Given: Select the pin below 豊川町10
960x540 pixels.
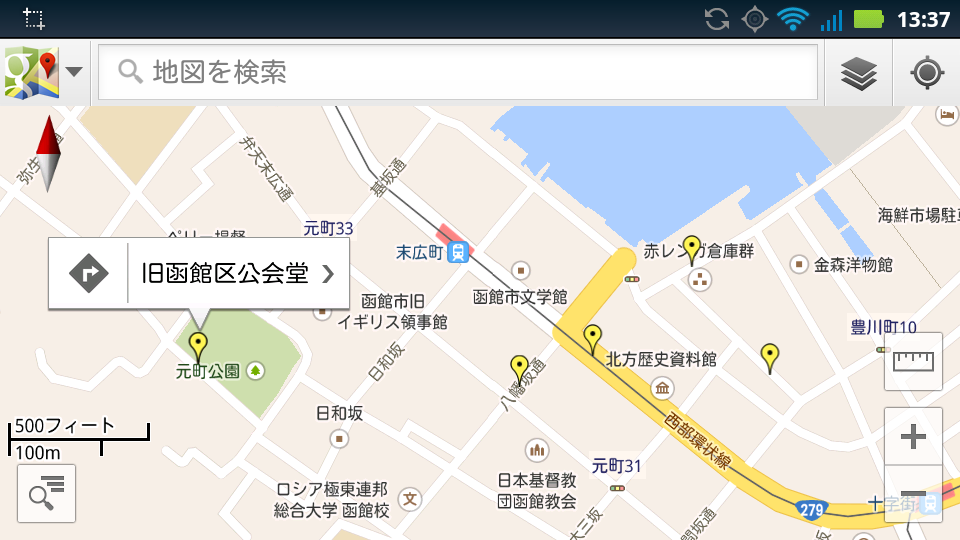Looking at the screenshot, I should 769,356.
